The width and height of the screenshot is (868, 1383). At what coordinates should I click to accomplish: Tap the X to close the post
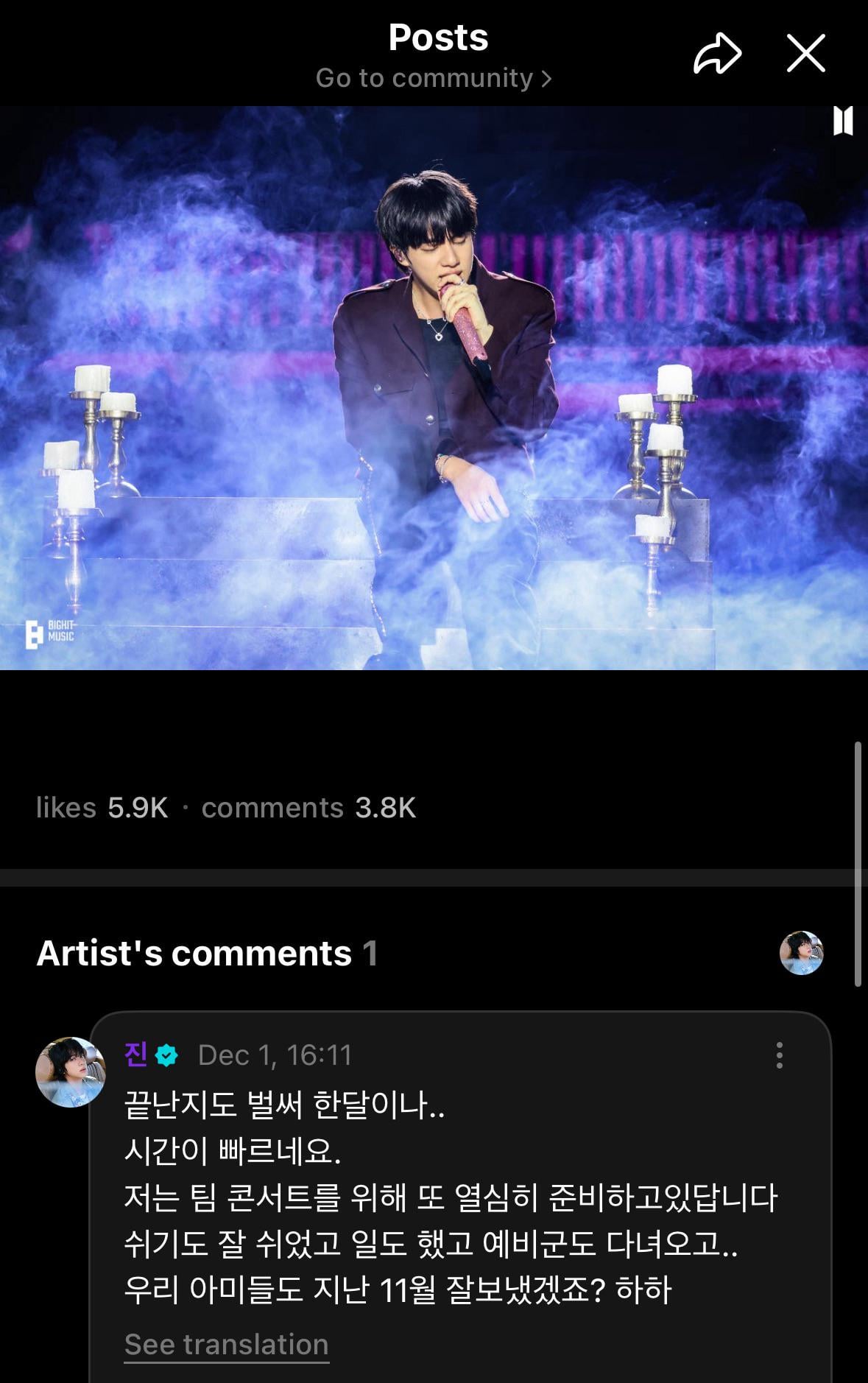click(x=808, y=52)
